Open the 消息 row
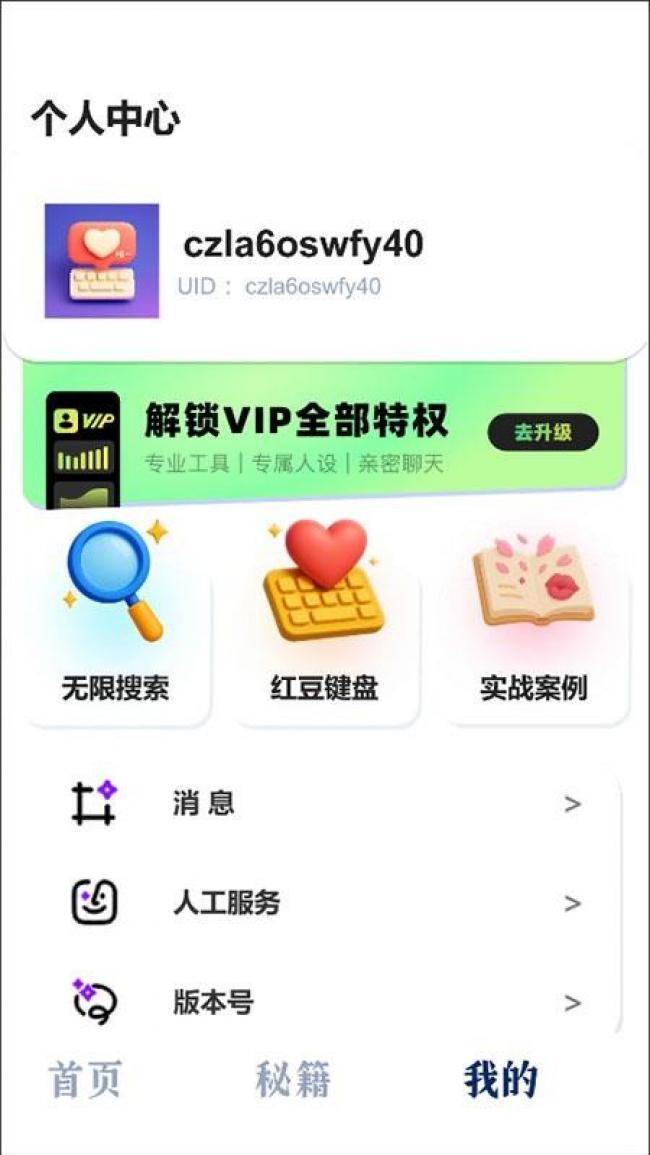Screen dimensions: 650x1155 [325, 804]
